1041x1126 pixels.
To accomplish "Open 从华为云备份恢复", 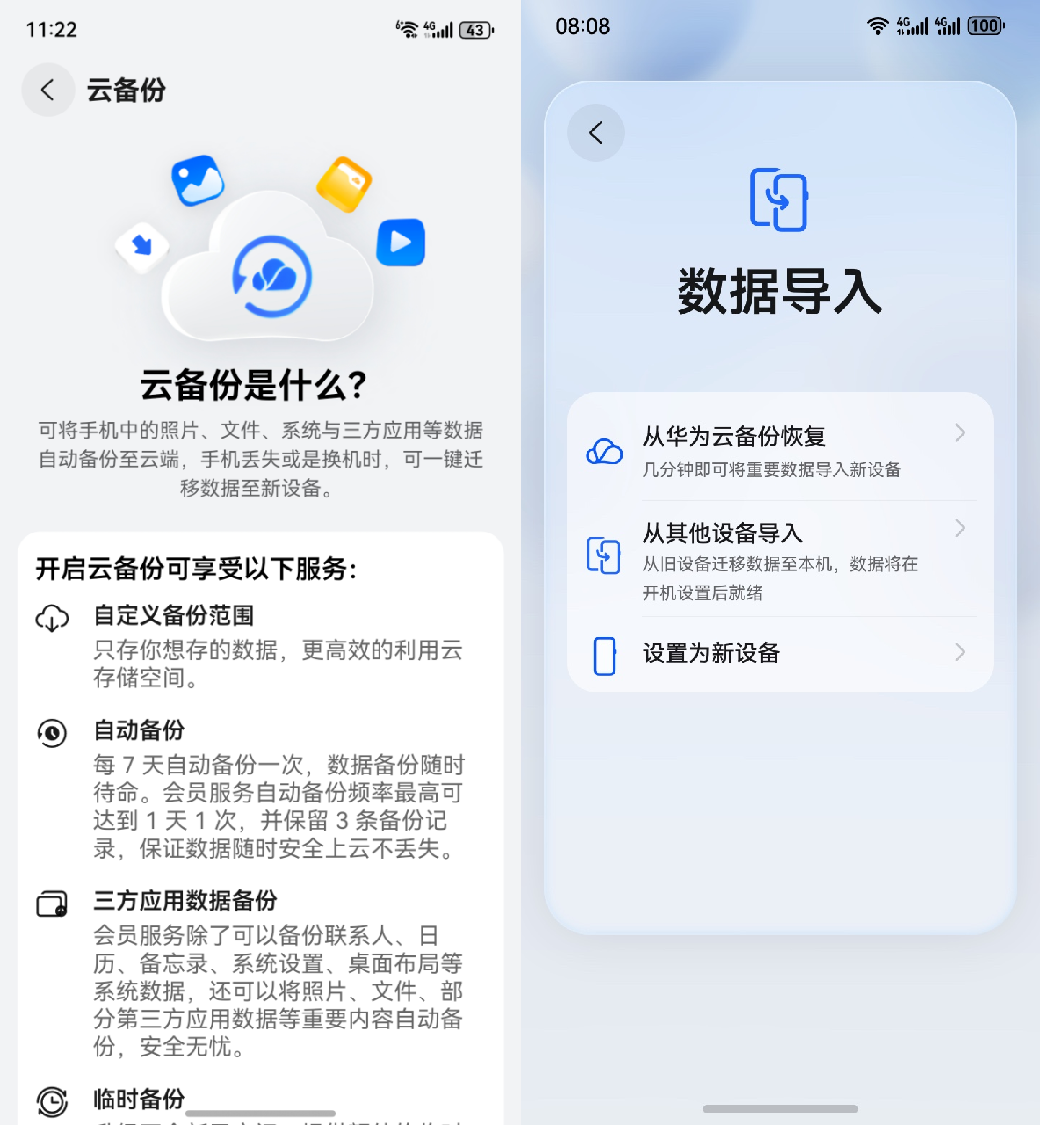I will (779, 450).
